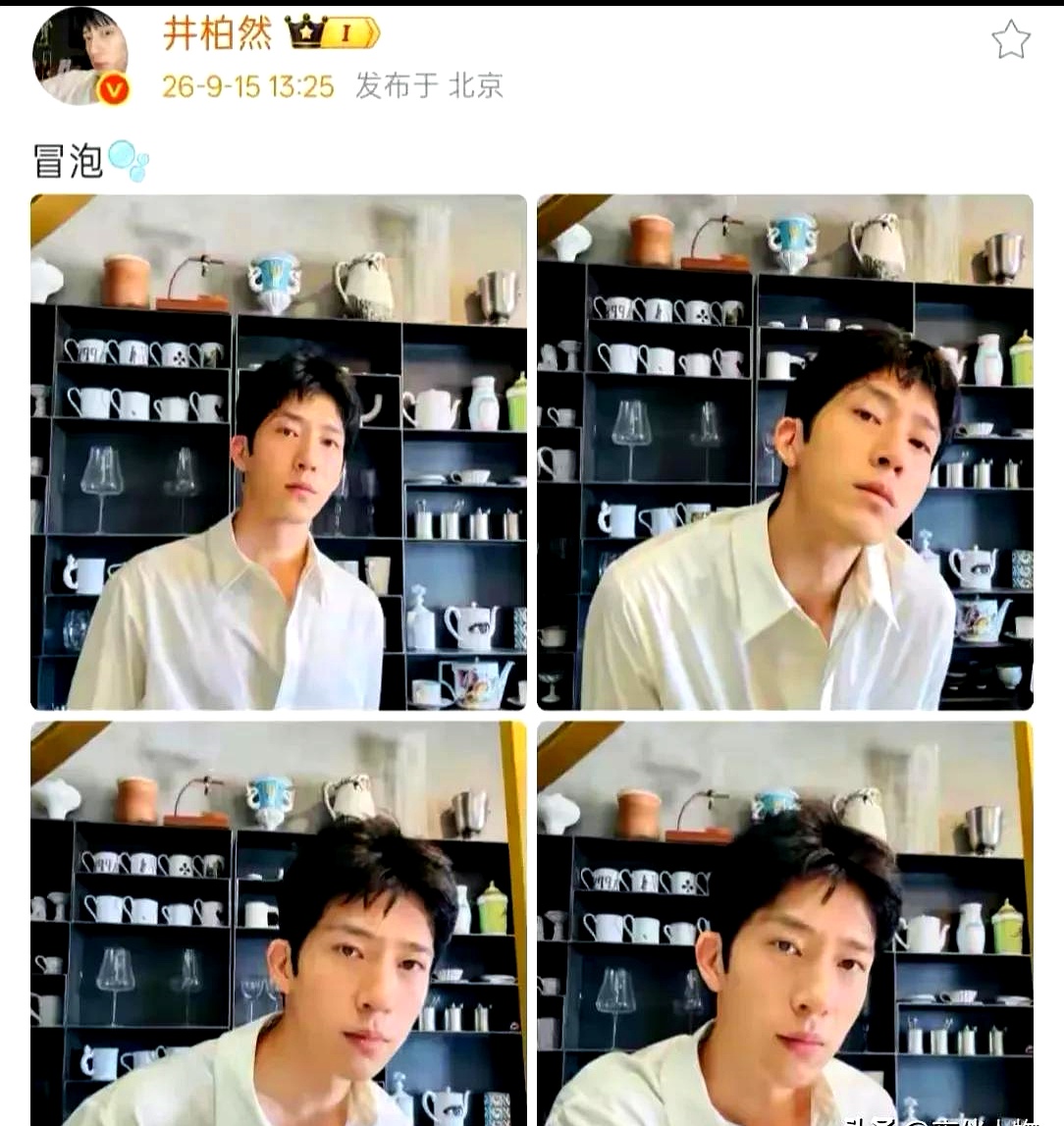This screenshot has height=1126, width=1064.
Task: Open the fourth photo in the grid
Action: click(785, 924)
